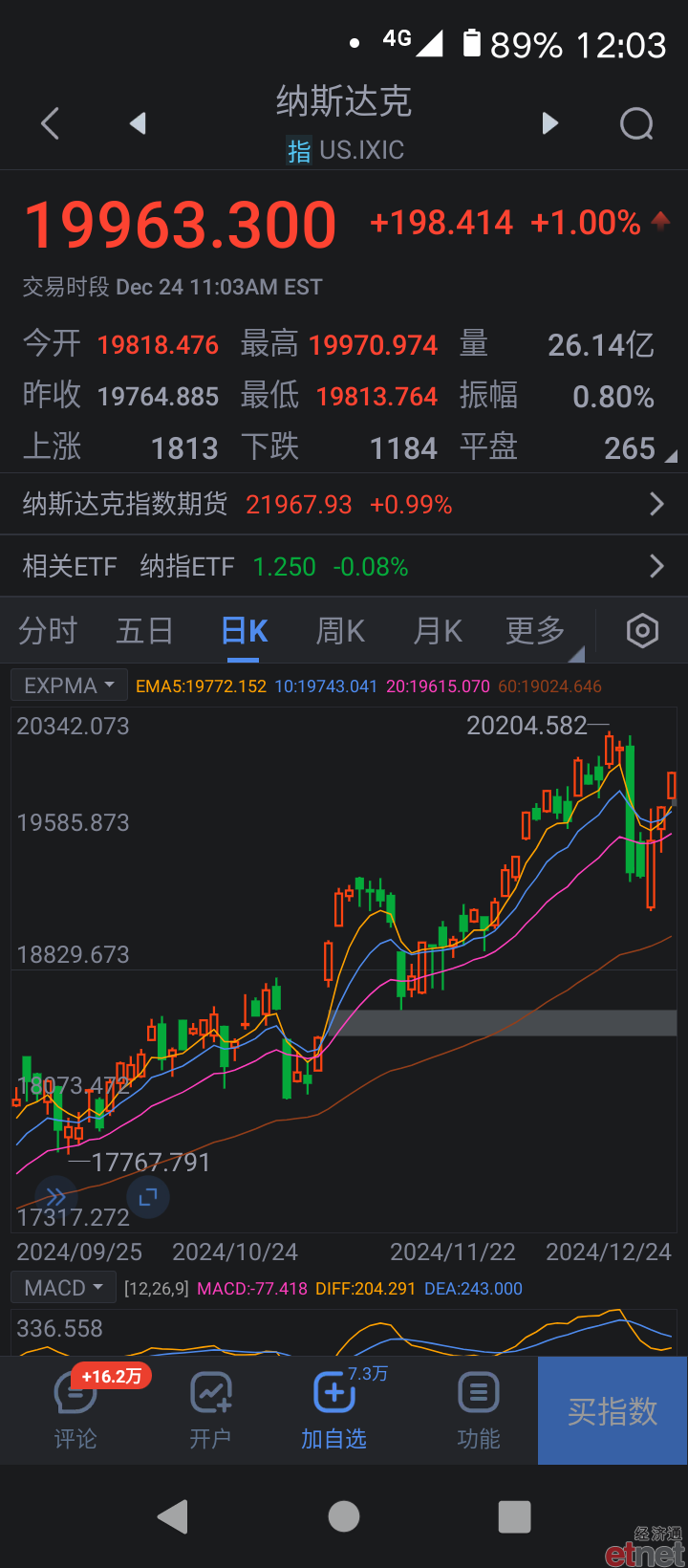Open the 相关ETF 纳指ETF row
This screenshot has width=688, height=1568.
(x=344, y=566)
